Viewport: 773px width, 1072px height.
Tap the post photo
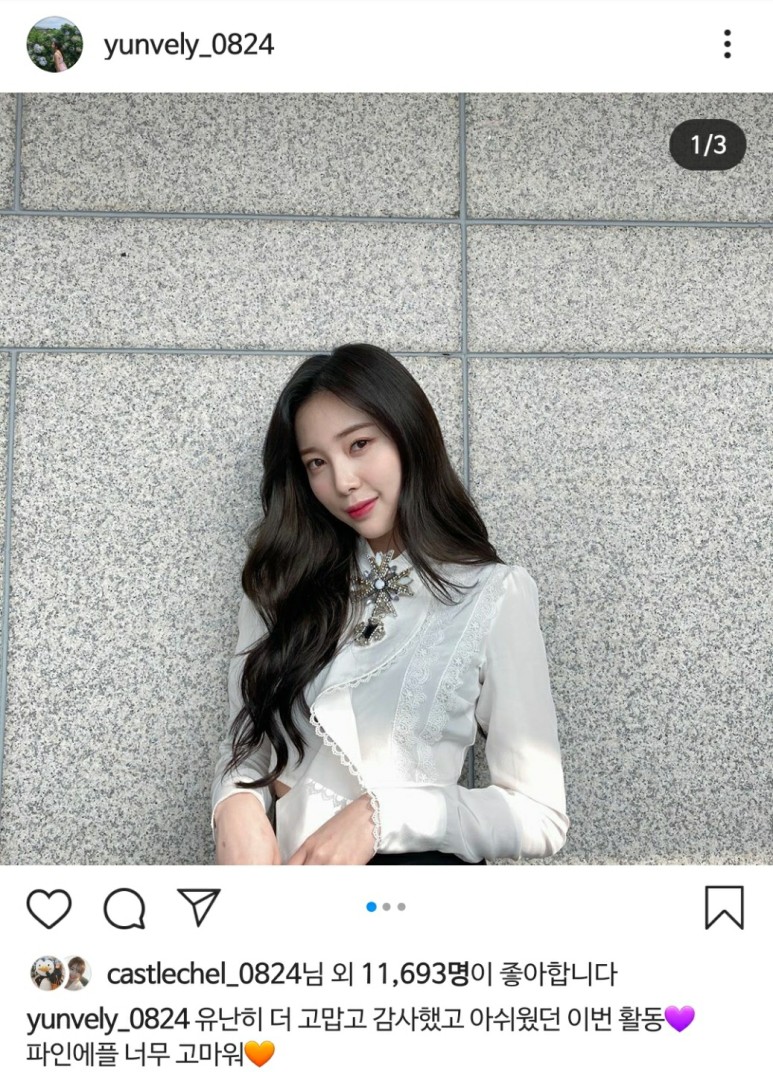click(x=386, y=478)
